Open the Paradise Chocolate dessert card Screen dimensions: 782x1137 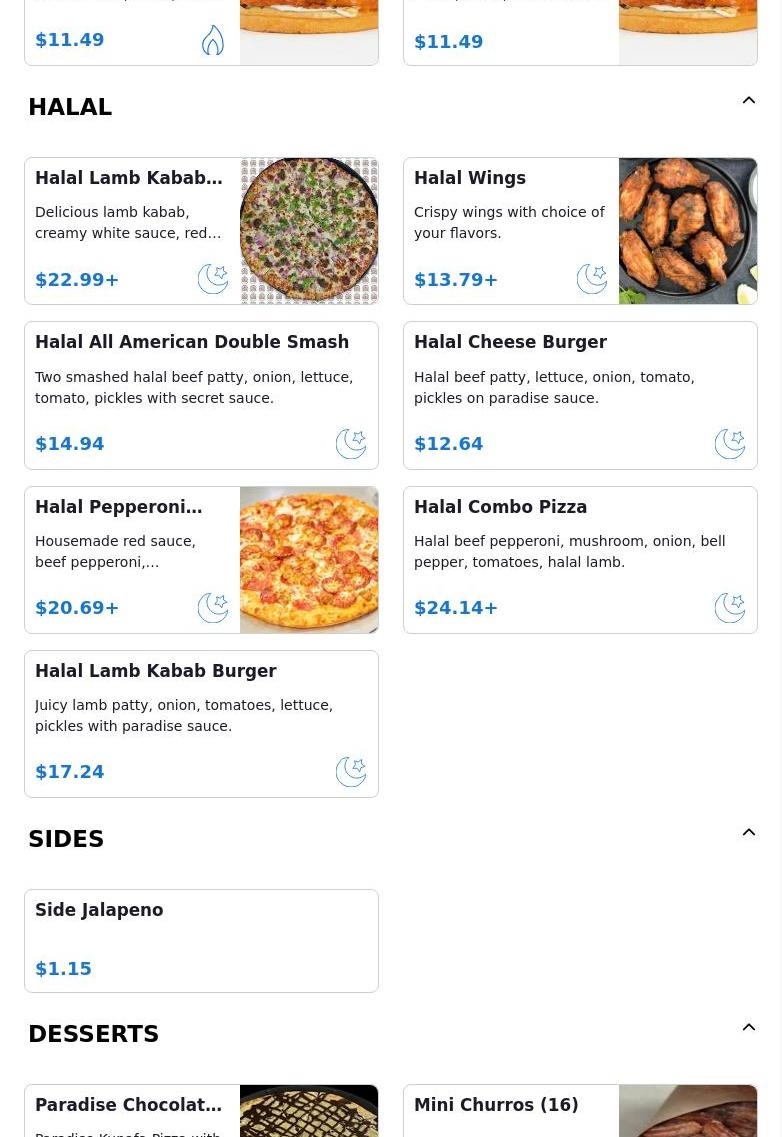pyautogui.click(x=201, y=1112)
